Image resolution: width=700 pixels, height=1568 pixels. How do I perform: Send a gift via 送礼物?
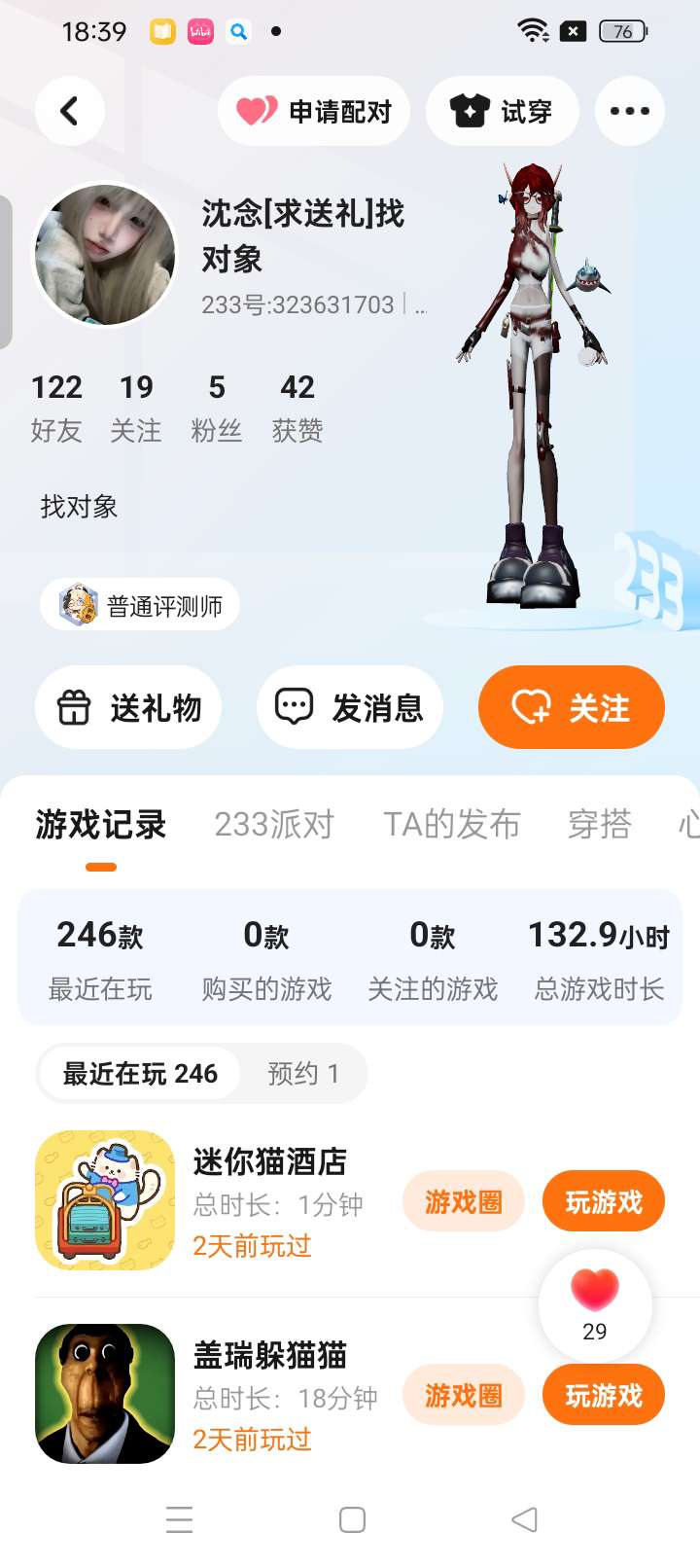(128, 707)
